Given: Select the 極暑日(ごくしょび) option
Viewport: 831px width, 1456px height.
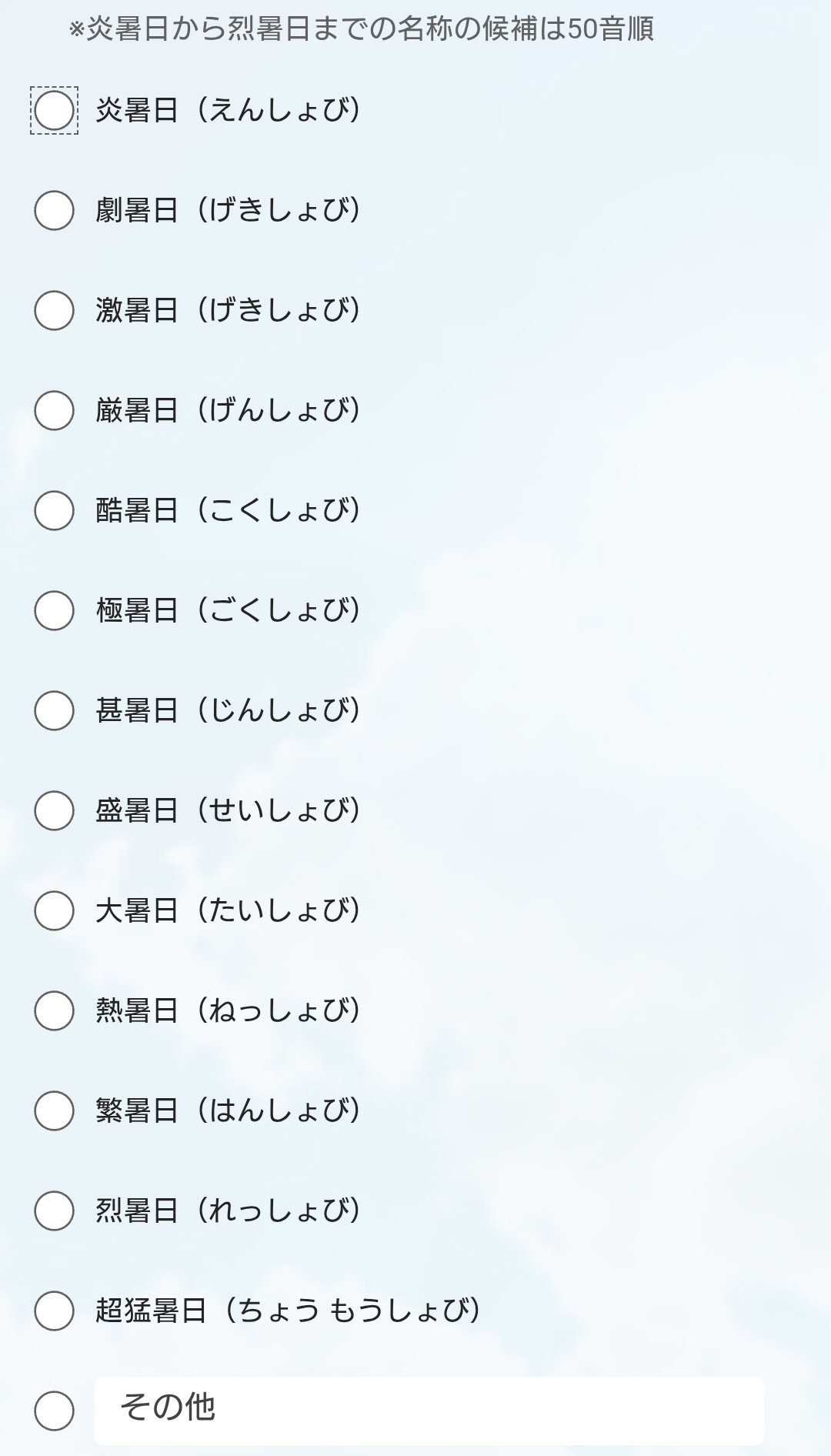Looking at the screenshot, I should click(x=54, y=610).
